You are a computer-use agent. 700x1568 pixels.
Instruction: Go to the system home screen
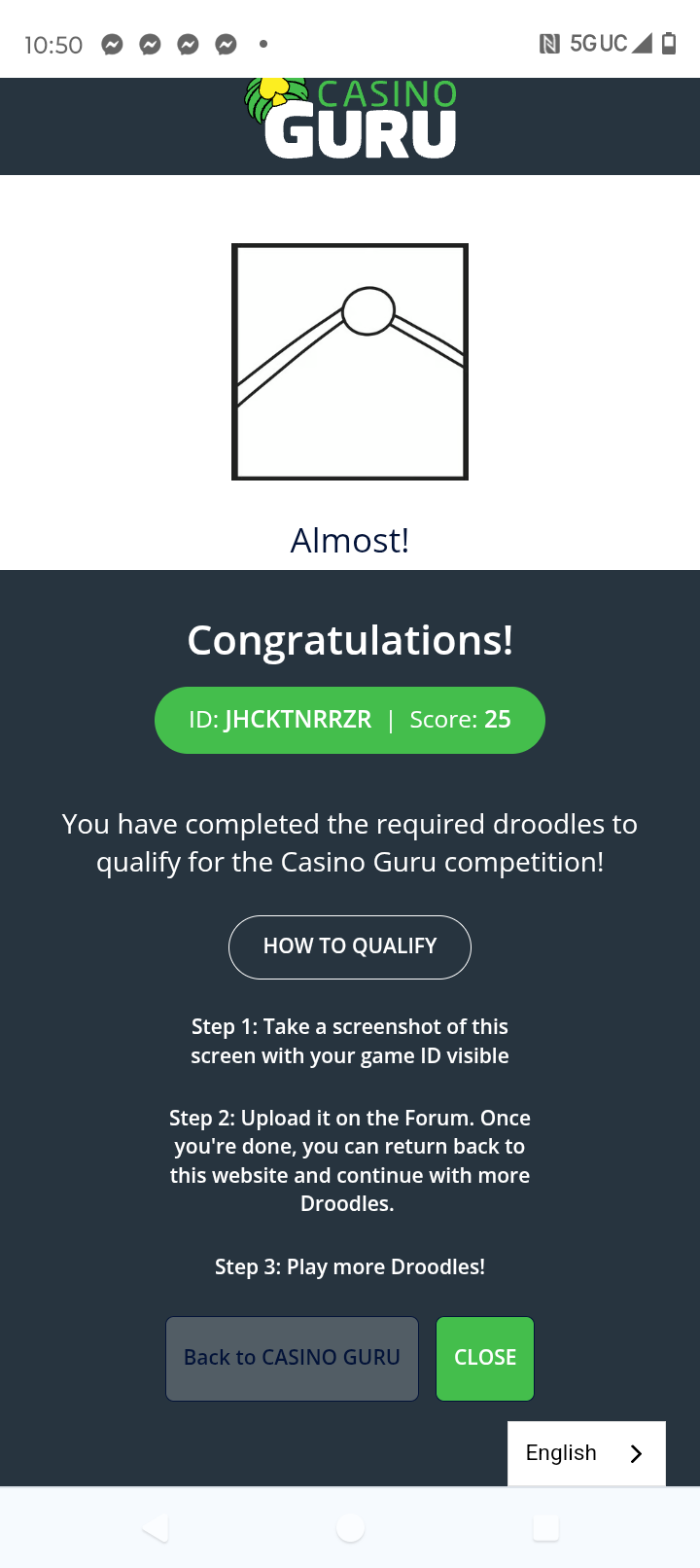[x=350, y=1528]
